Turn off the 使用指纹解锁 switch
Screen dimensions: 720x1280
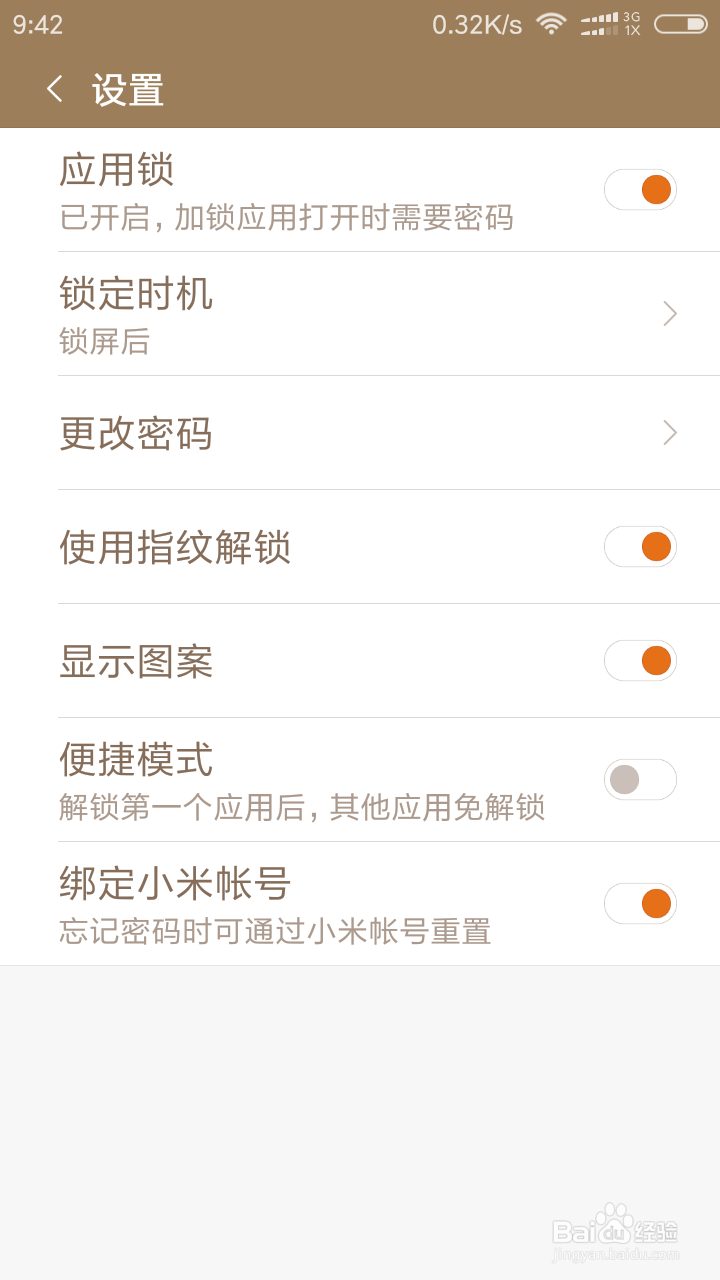point(640,547)
